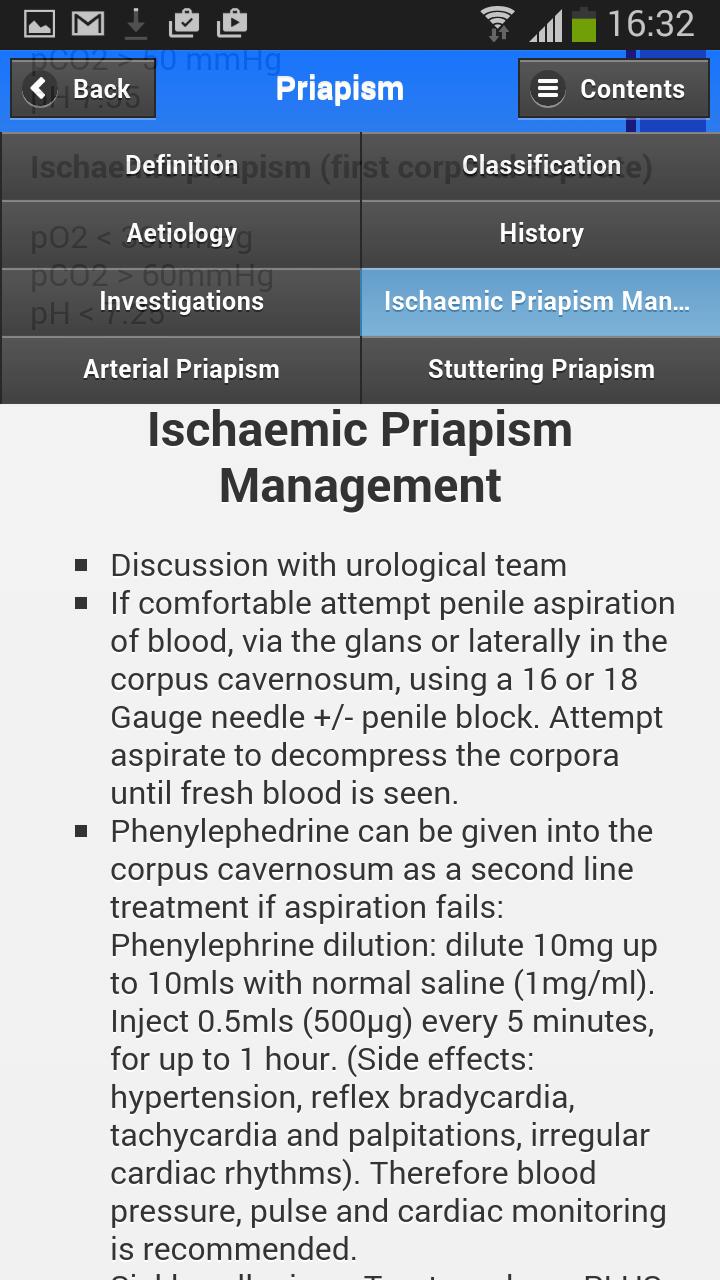
Task: Open the History section
Action: coord(540,234)
